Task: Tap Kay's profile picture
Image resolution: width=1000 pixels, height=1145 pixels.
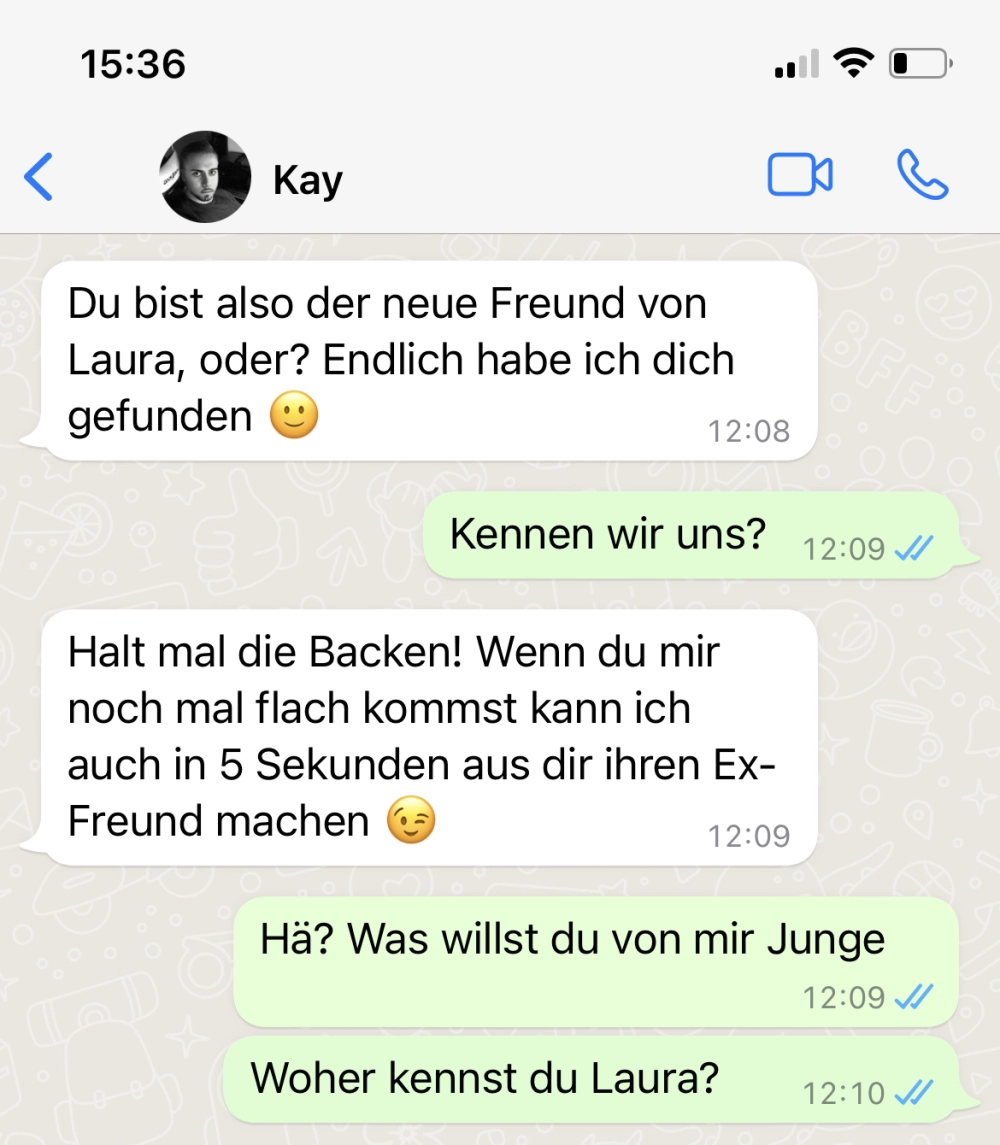Action: (x=205, y=177)
